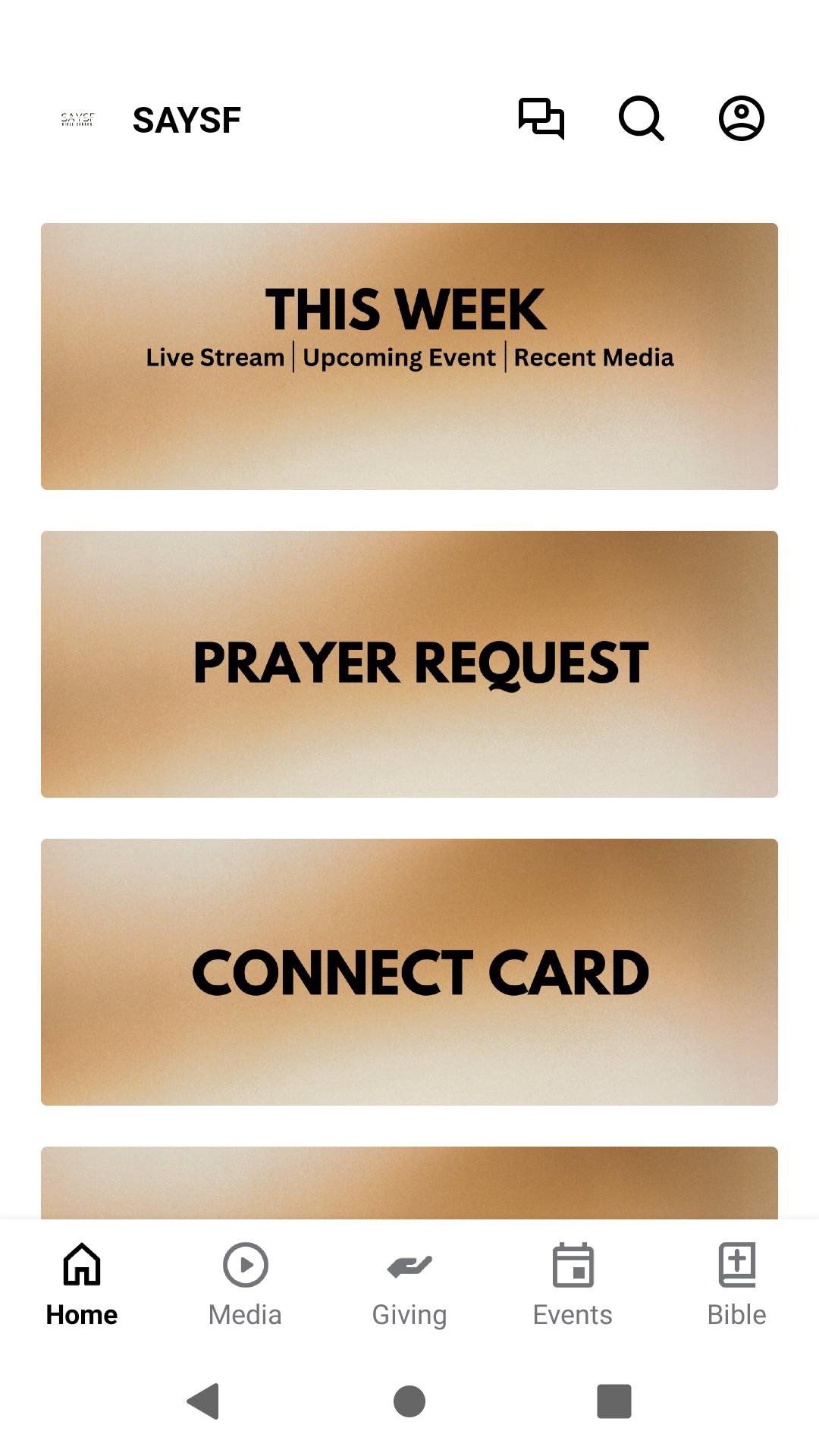Screen dimensions: 819x1456
Task: Open the Events tab
Action: pyautogui.click(x=573, y=1285)
